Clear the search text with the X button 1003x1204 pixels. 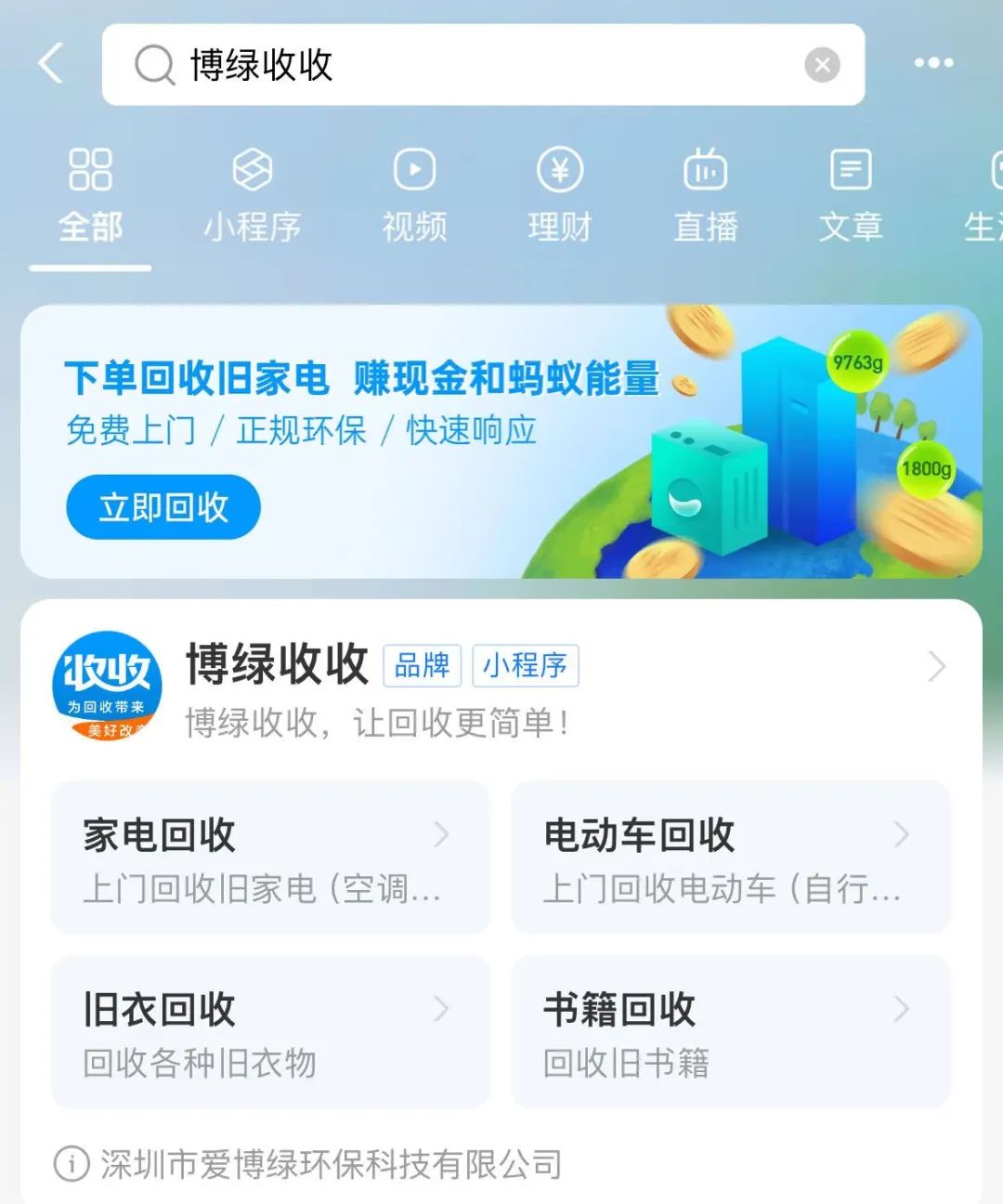823,63
